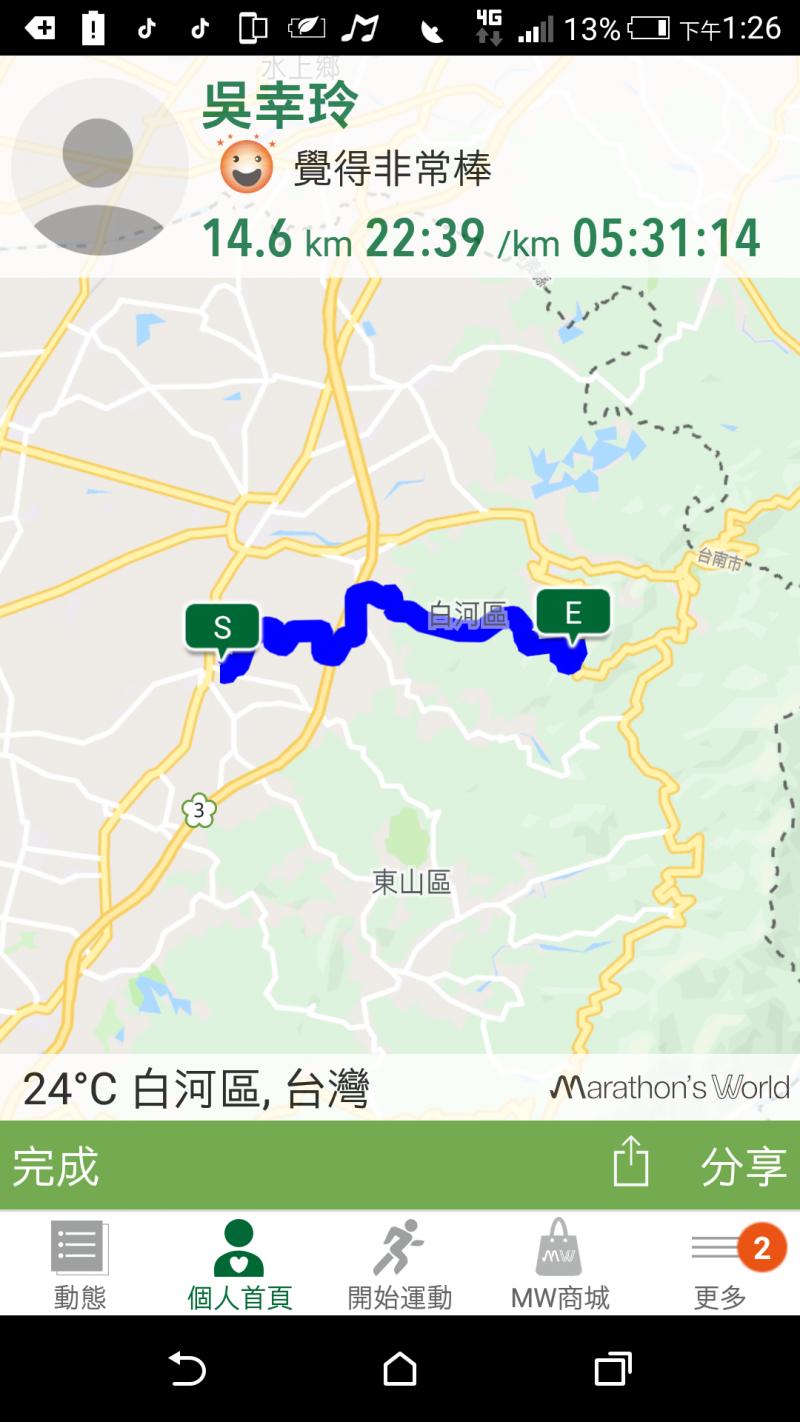Open the MW商城 shop tab

559,1265
